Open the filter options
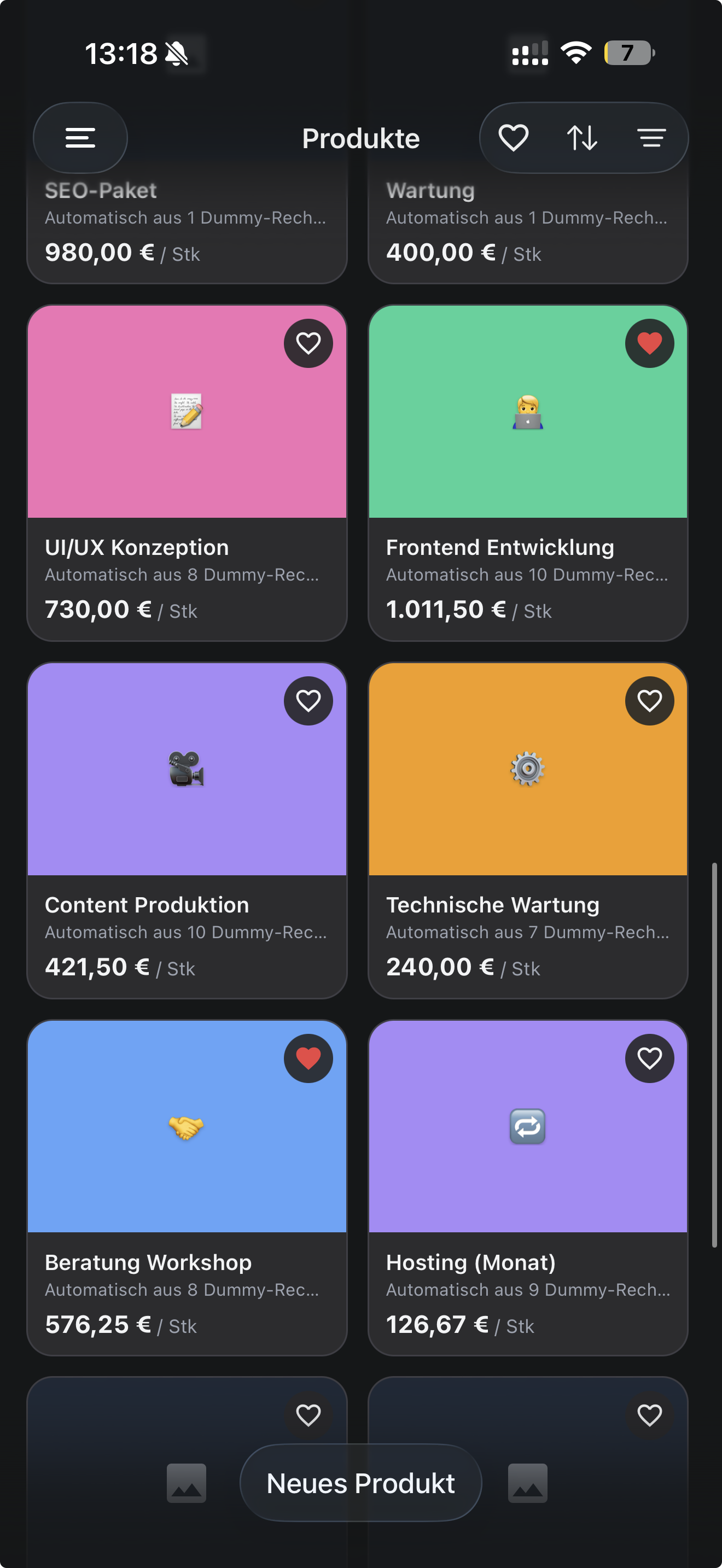722x1568 pixels. 651,138
